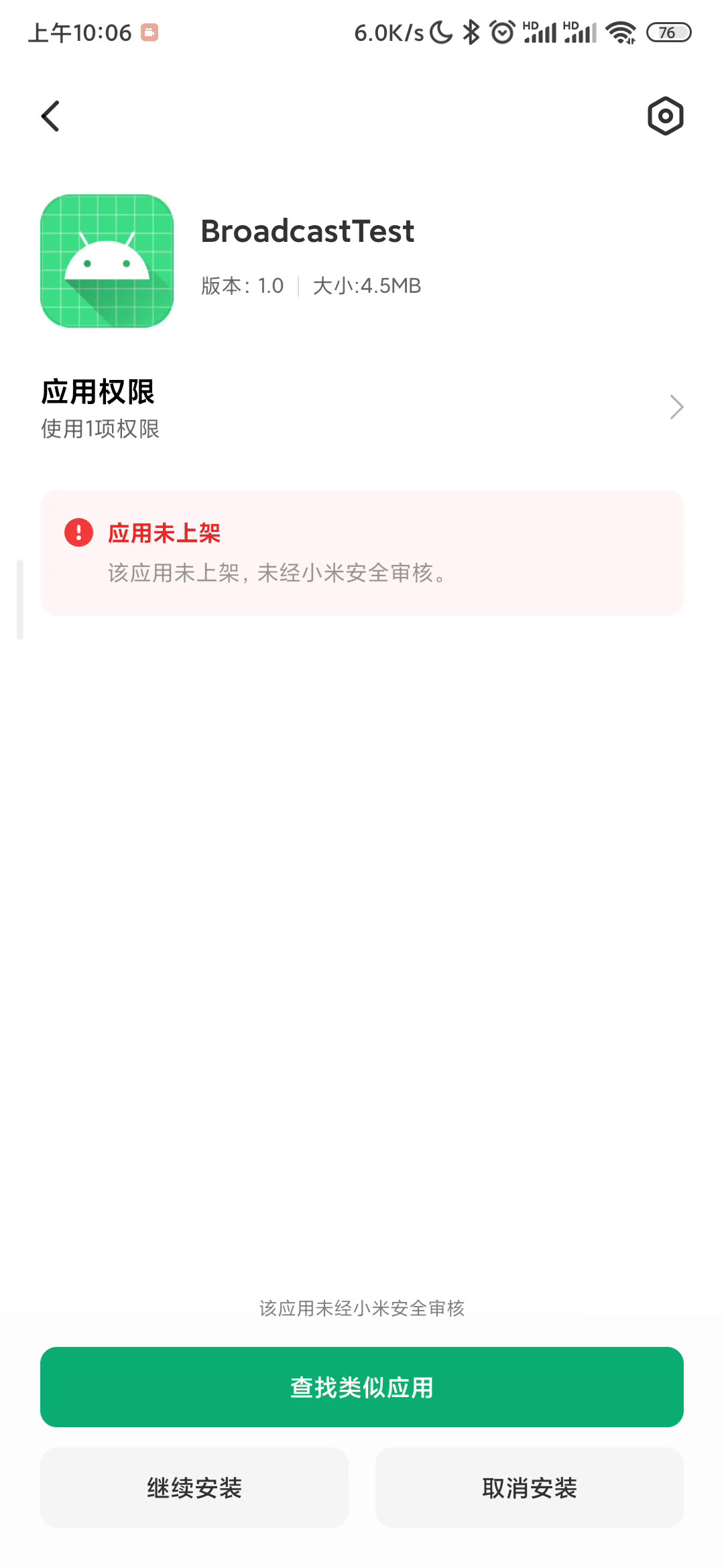Tap the alarm clock status icon
Image resolution: width=724 pixels, height=1568 pixels.
[x=503, y=31]
